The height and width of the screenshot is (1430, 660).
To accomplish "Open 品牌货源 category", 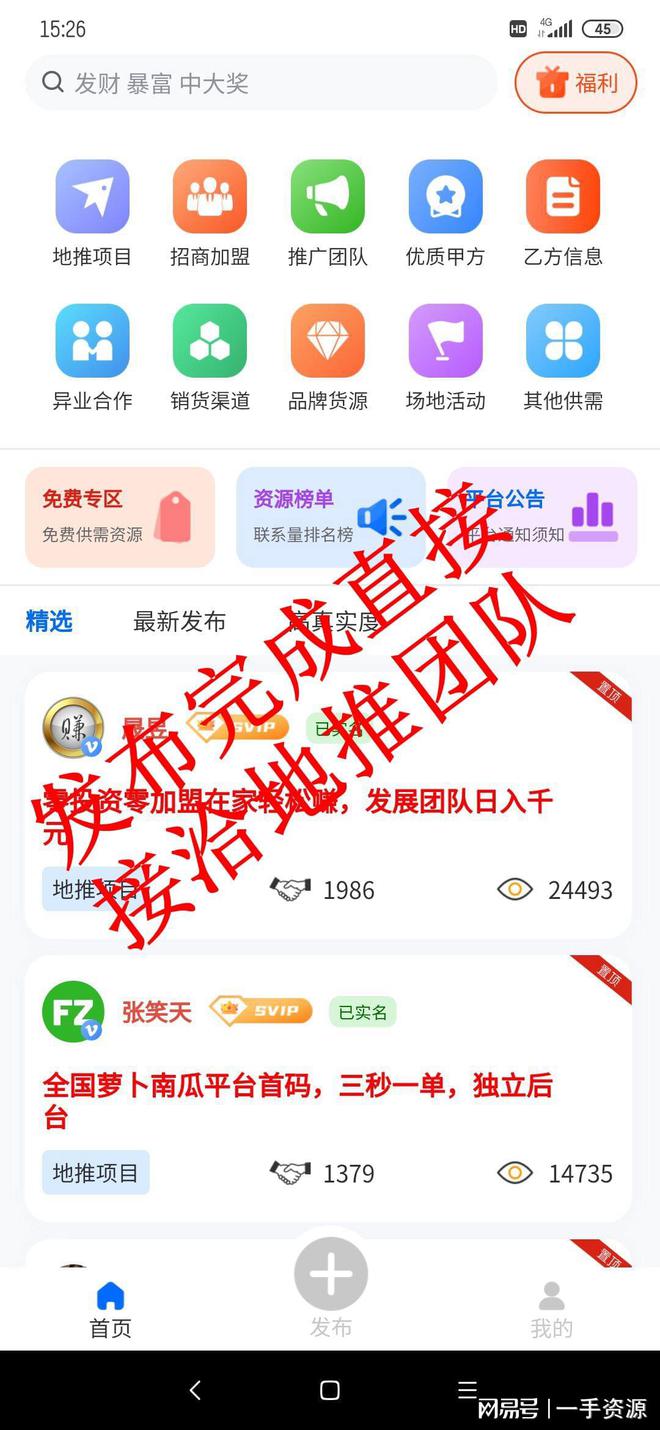I will coord(328,357).
